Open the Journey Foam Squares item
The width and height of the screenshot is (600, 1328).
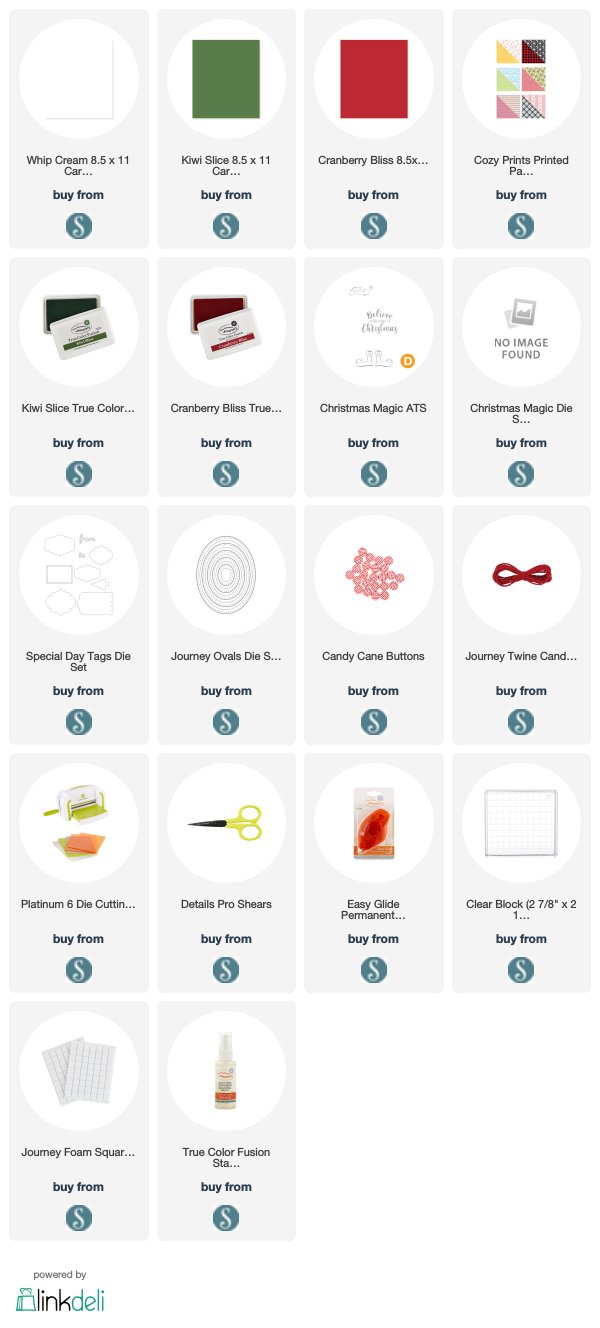coord(79,1121)
